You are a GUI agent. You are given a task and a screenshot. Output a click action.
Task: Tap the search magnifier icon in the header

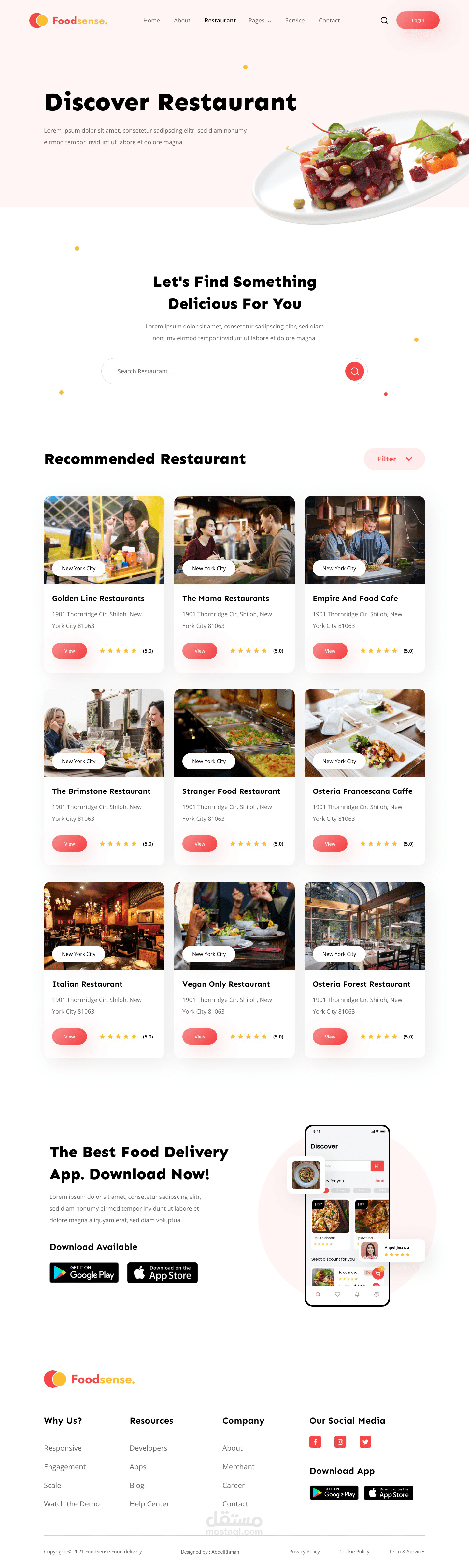point(384,21)
